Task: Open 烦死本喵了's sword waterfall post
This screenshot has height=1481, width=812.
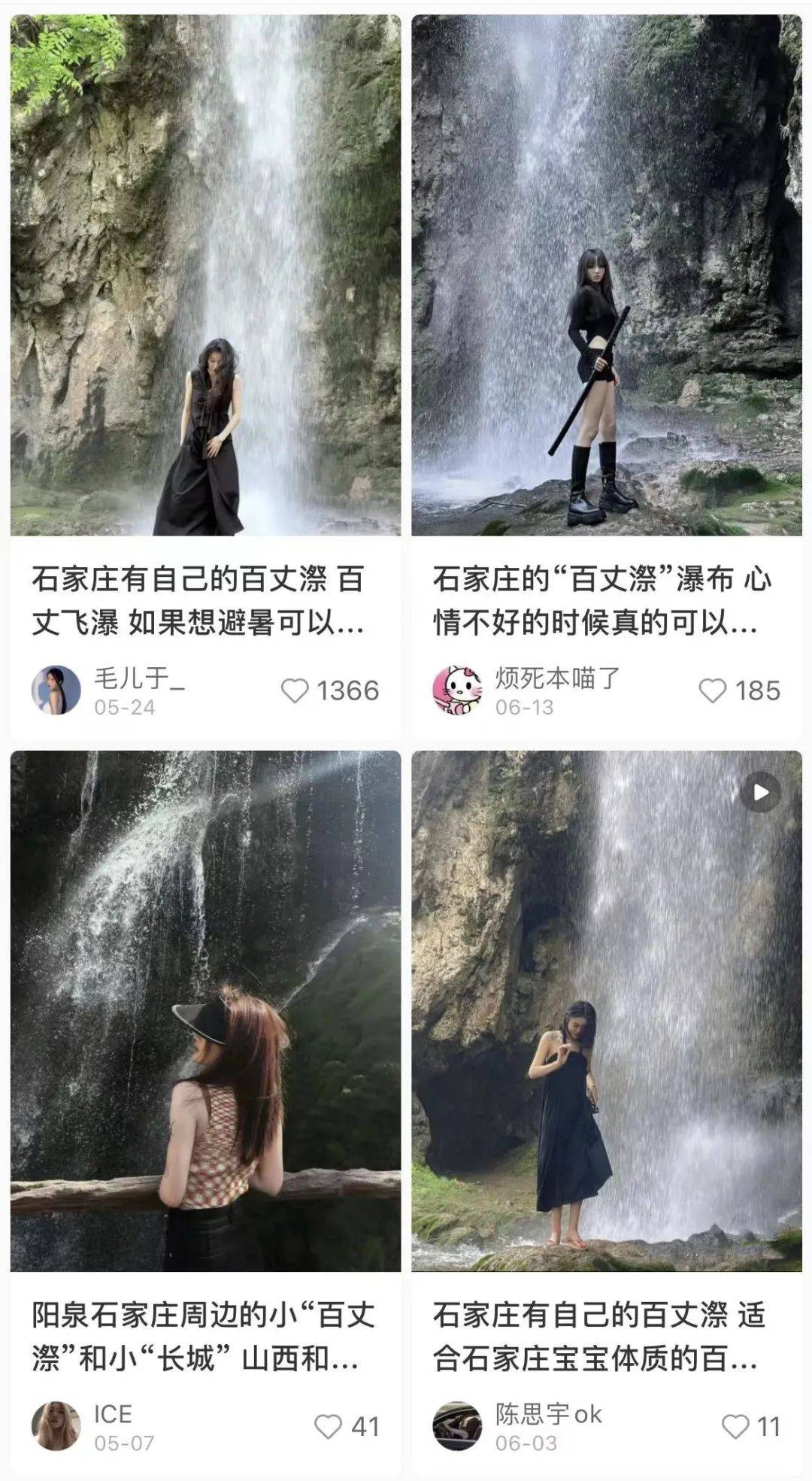Action: pyautogui.click(x=606, y=275)
